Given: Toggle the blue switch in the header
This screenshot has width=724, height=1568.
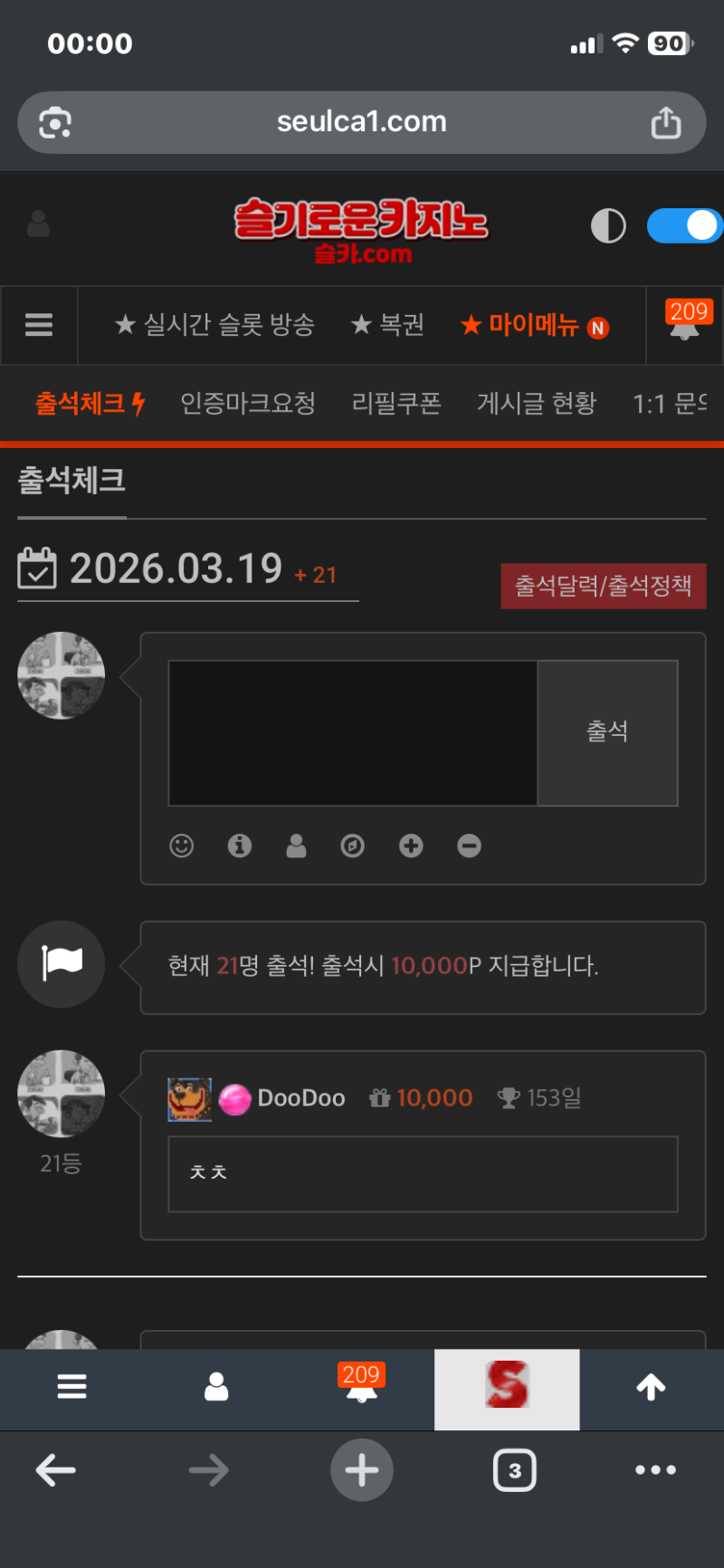Looking at the screenshot, I should click(684, 225).
